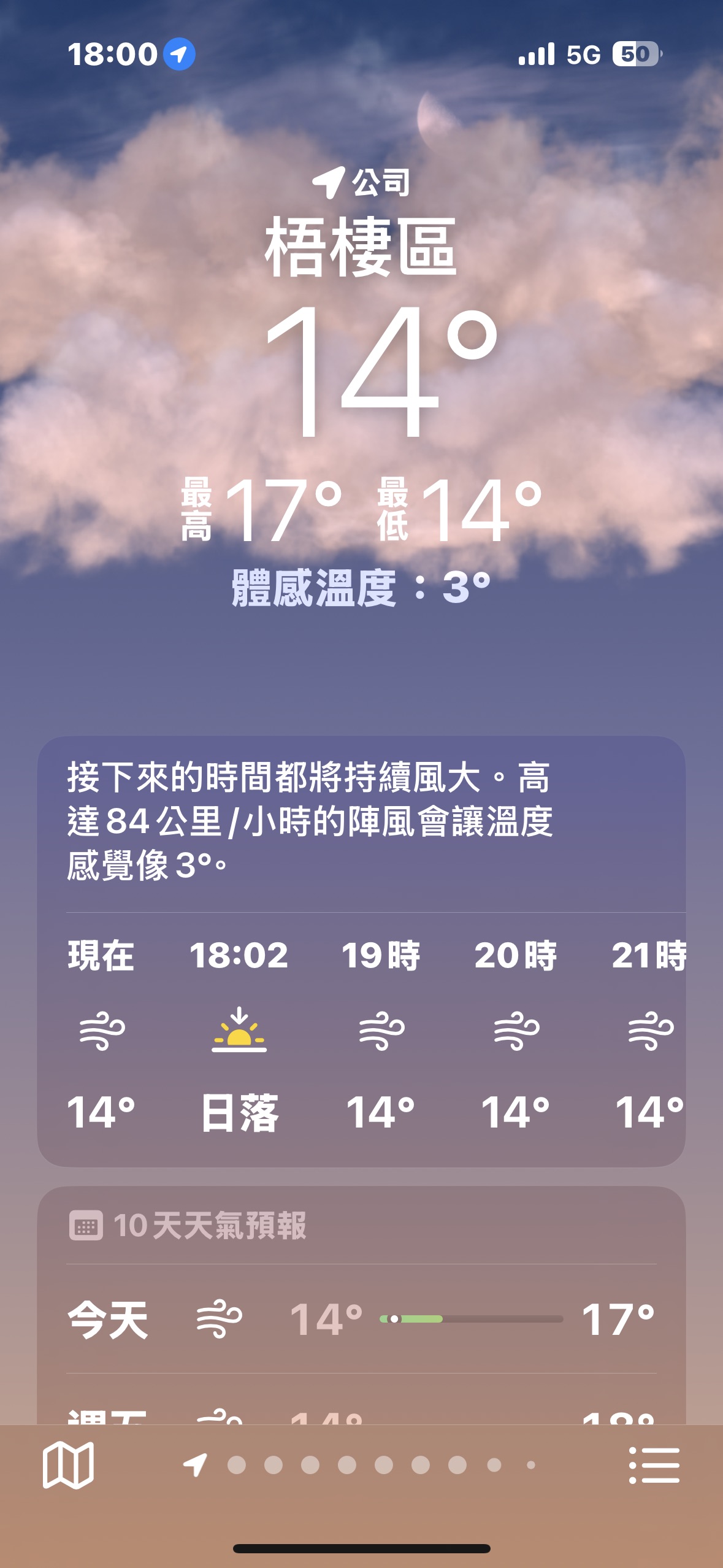
Task: Open the weather map
Action: click(x=68, y=1465)
